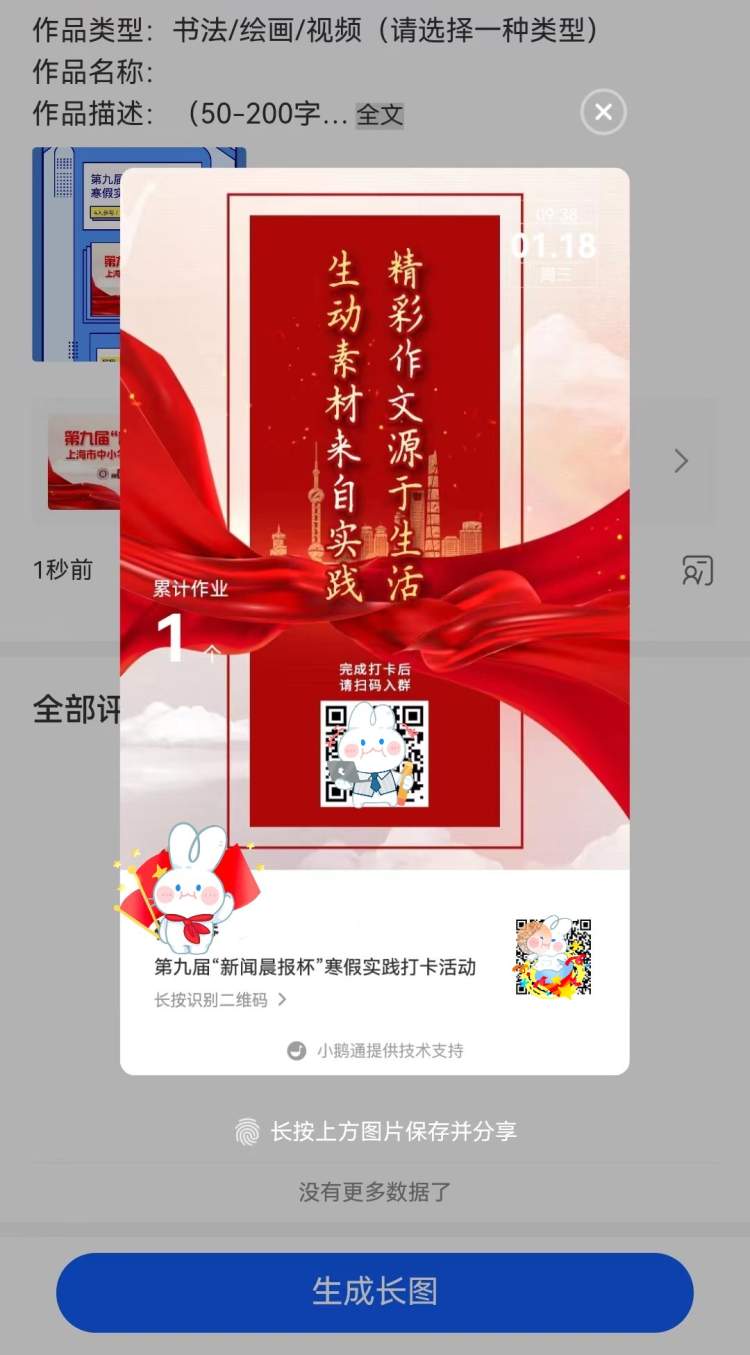
Task: Expand the full description via 全文
Action: tap(380, 114)
